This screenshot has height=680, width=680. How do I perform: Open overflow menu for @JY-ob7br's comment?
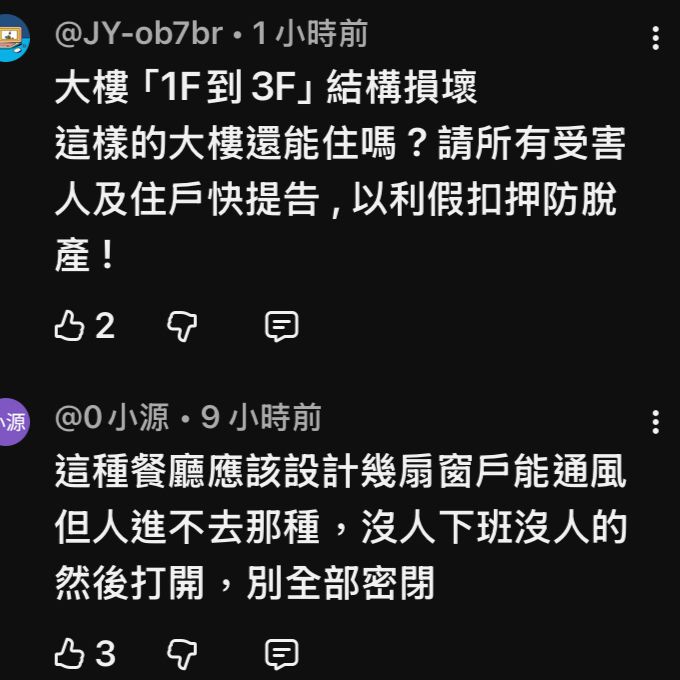pos(655,39)
